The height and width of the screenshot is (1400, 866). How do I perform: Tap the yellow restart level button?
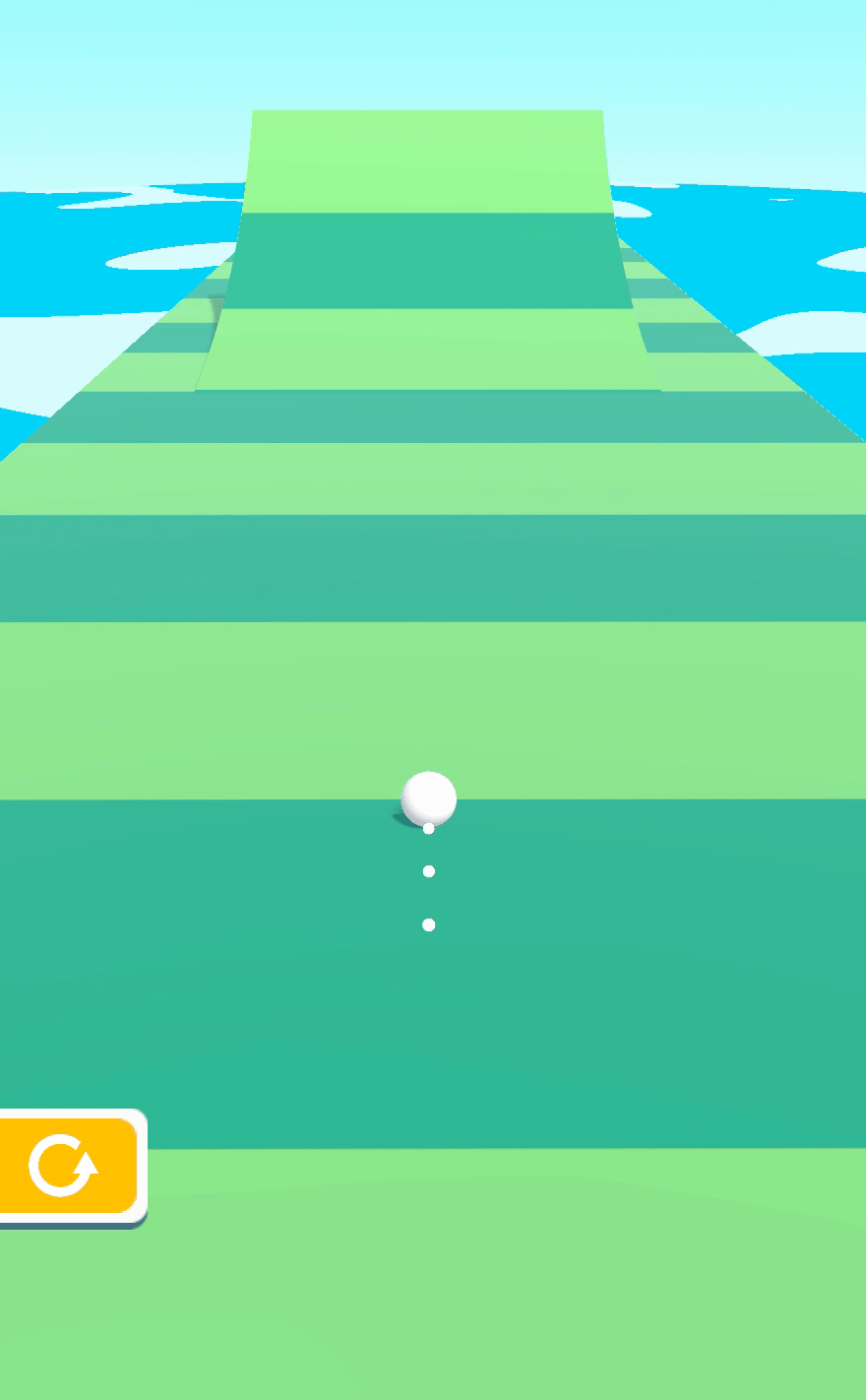(x=65, y=1166)
